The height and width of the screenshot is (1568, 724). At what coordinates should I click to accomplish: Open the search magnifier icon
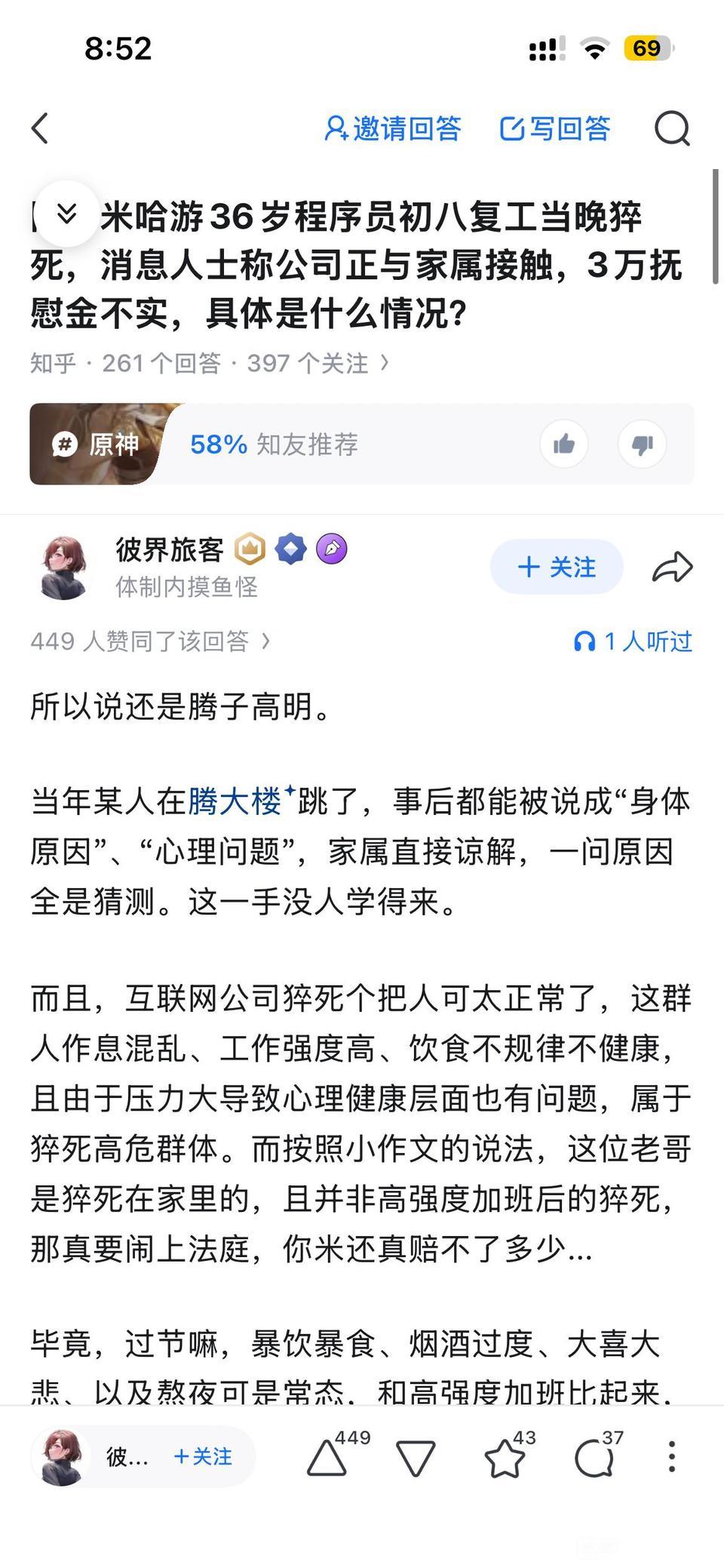pyautogui.click(x=671, y=128)
